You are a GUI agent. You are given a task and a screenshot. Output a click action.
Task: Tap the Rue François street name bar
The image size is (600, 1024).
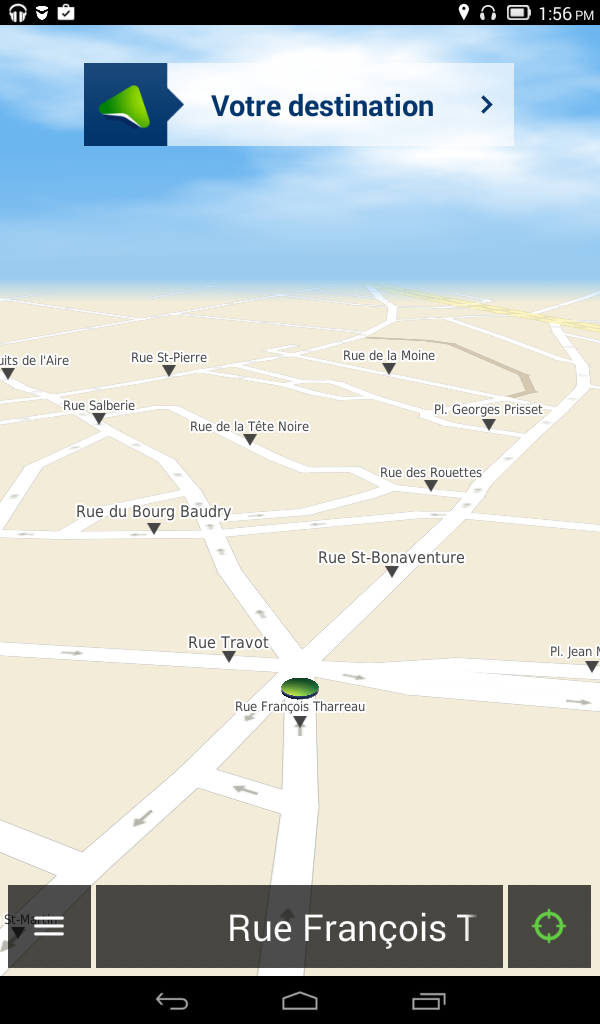299,926
